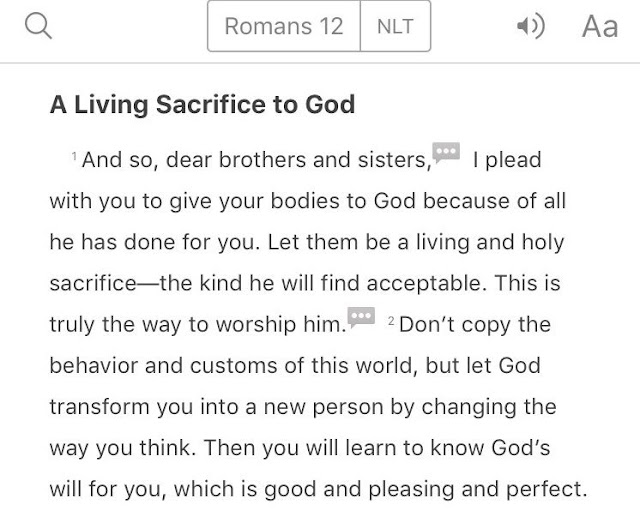Screen dimensions: 640x511
Task: Change the NLT Bible version
Action: click(x=395, y=28)
